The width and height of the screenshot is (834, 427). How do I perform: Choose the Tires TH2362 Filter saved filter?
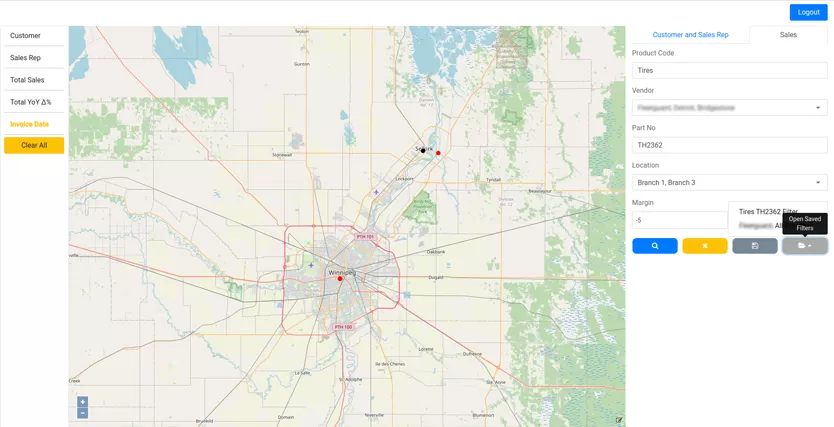[767, 212]
